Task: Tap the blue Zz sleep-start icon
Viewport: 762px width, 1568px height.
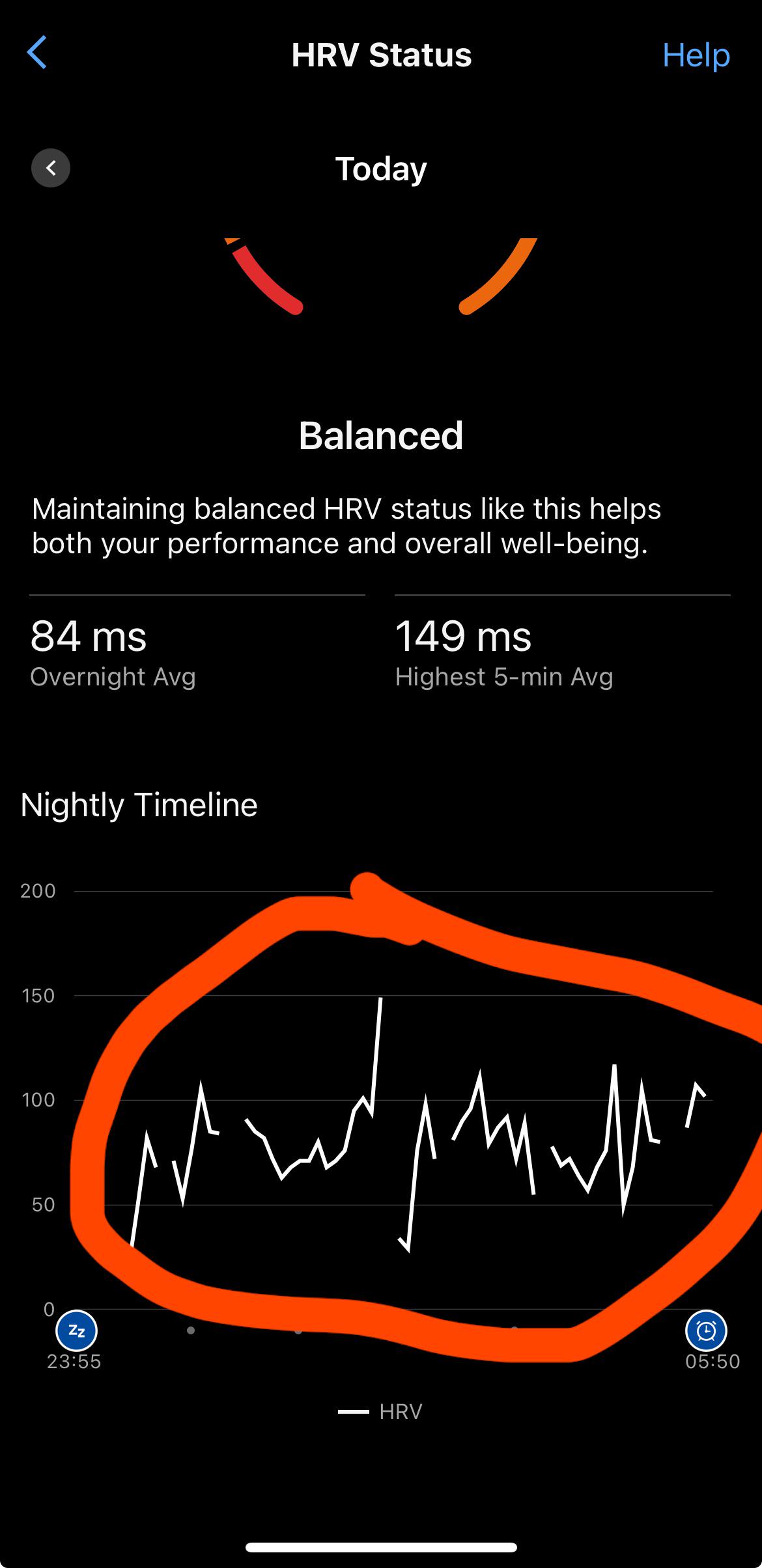Action: coord(76,1331)
